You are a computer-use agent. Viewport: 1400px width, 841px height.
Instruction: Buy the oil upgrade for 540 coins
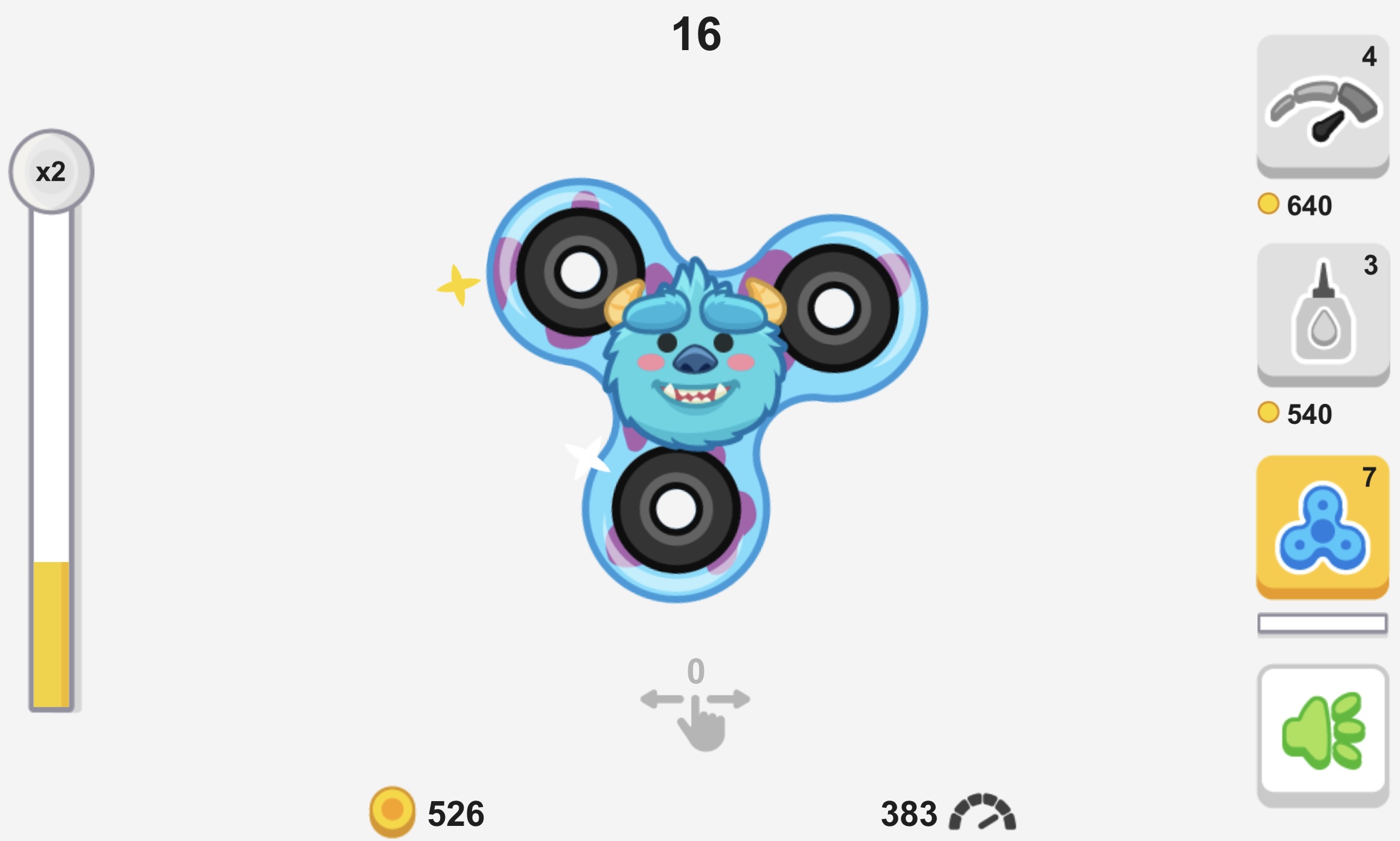pyautogui.click(x=1322, y=314)
